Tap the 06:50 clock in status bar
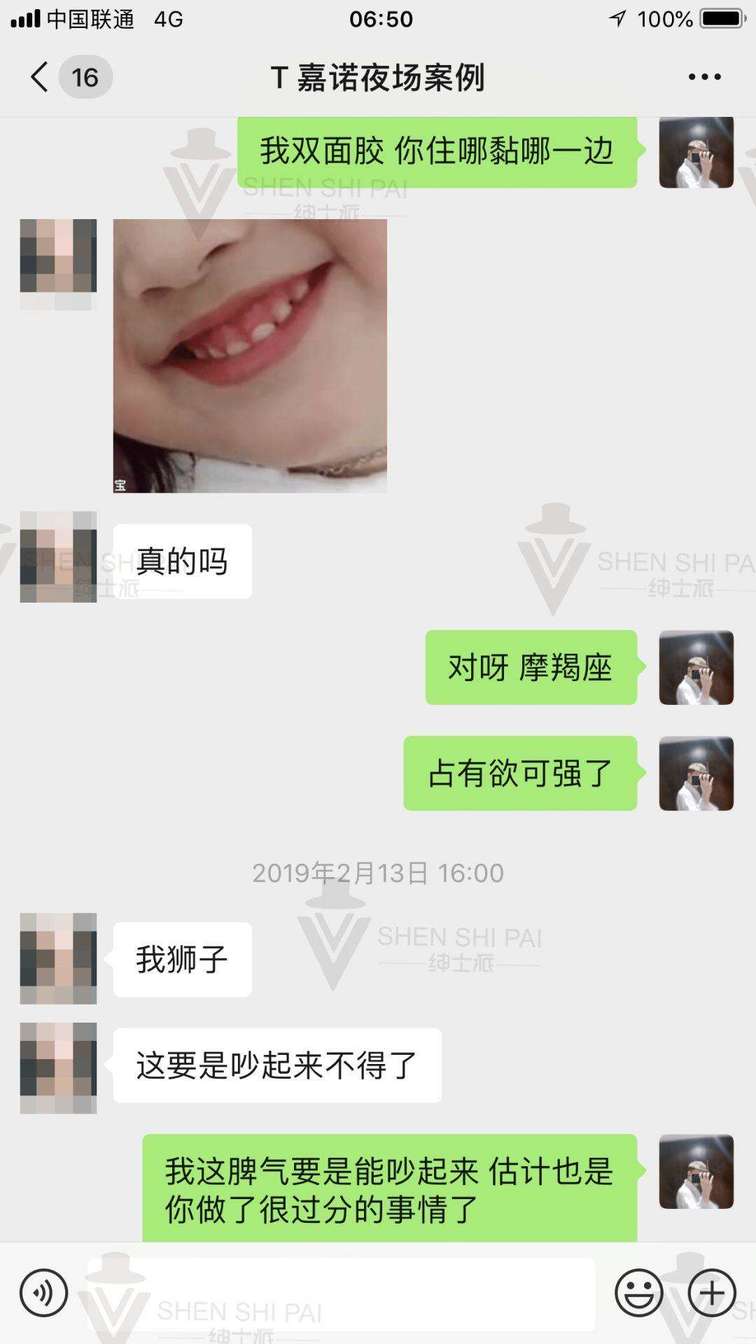 click(378, 17)
